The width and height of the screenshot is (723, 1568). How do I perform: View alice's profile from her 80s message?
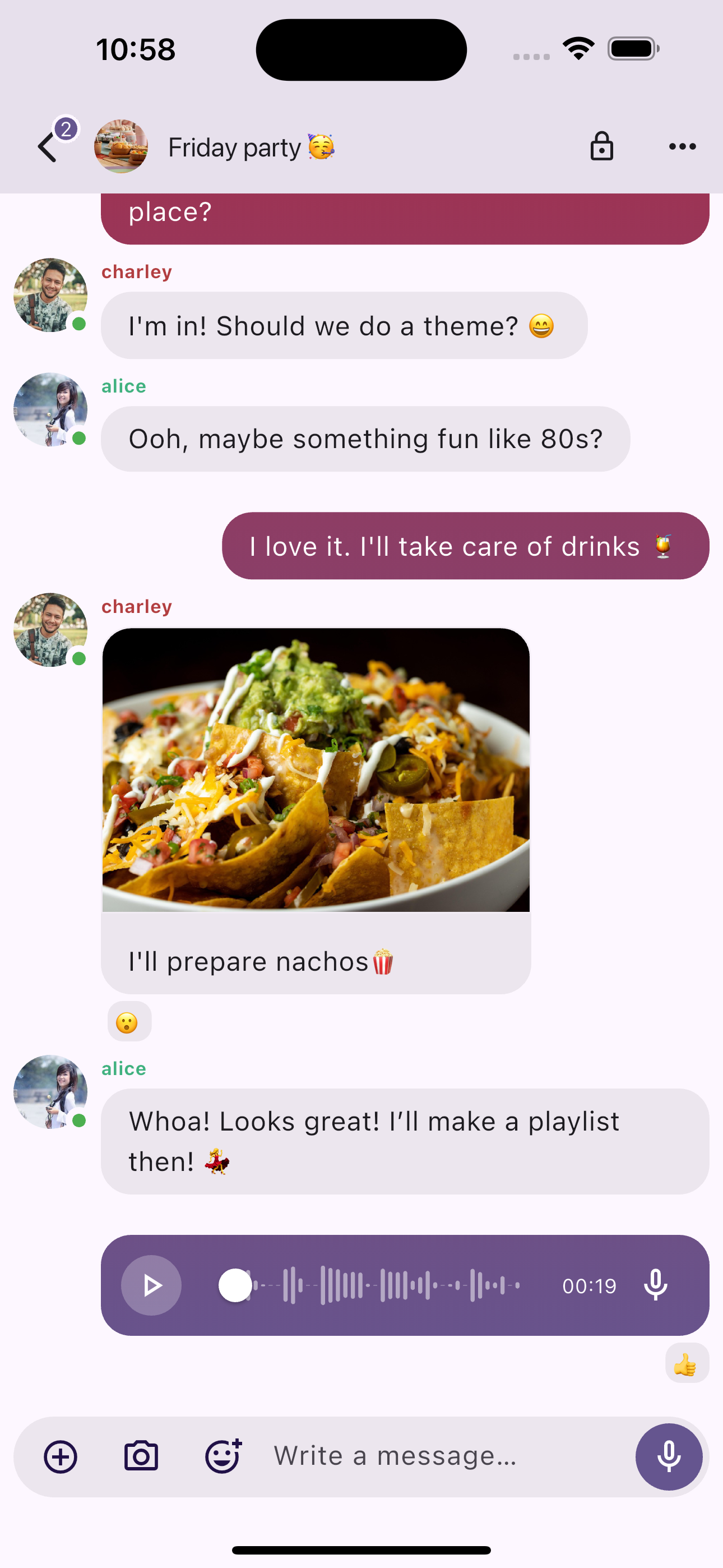50,409
